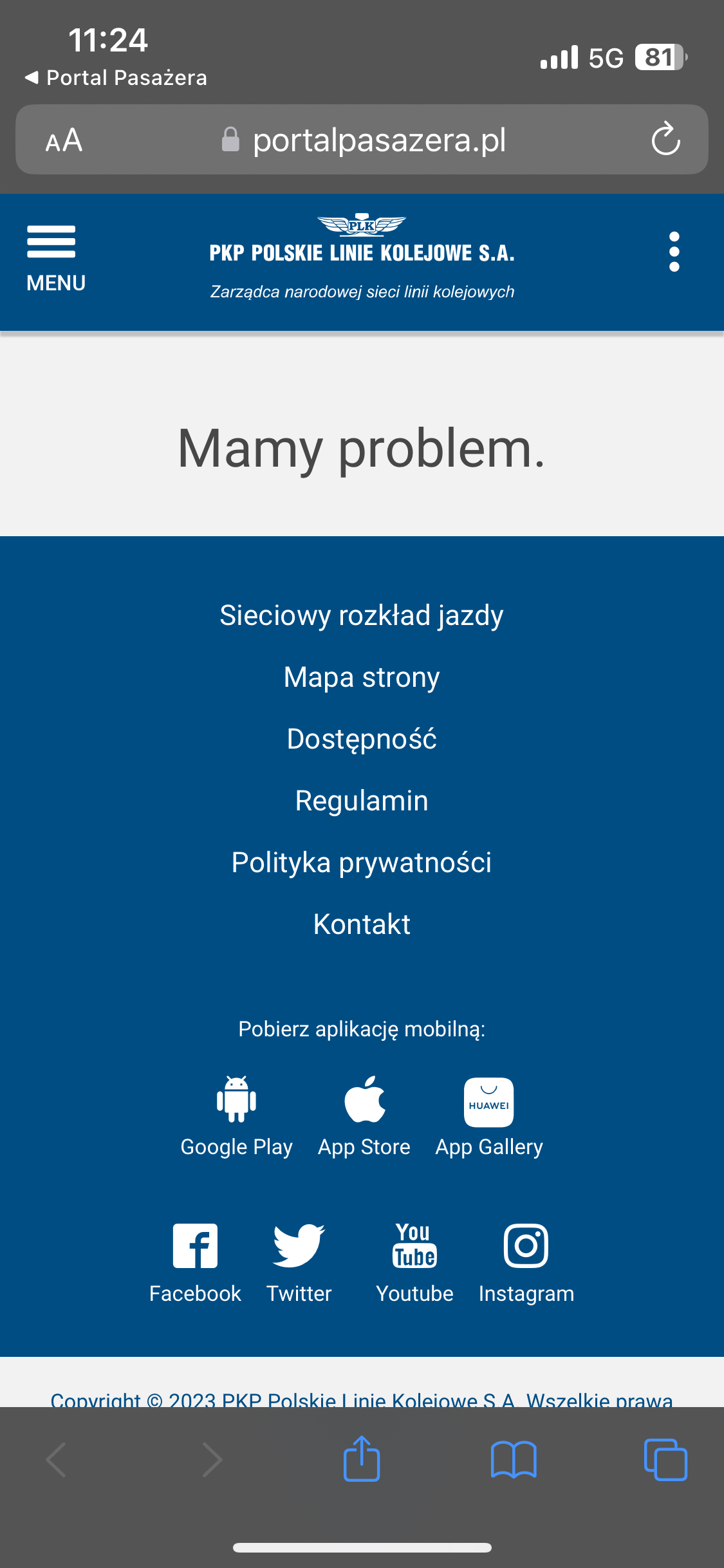Open the Youtube channel
This screenshot has height=1568, width=724.
(414, 1263)
